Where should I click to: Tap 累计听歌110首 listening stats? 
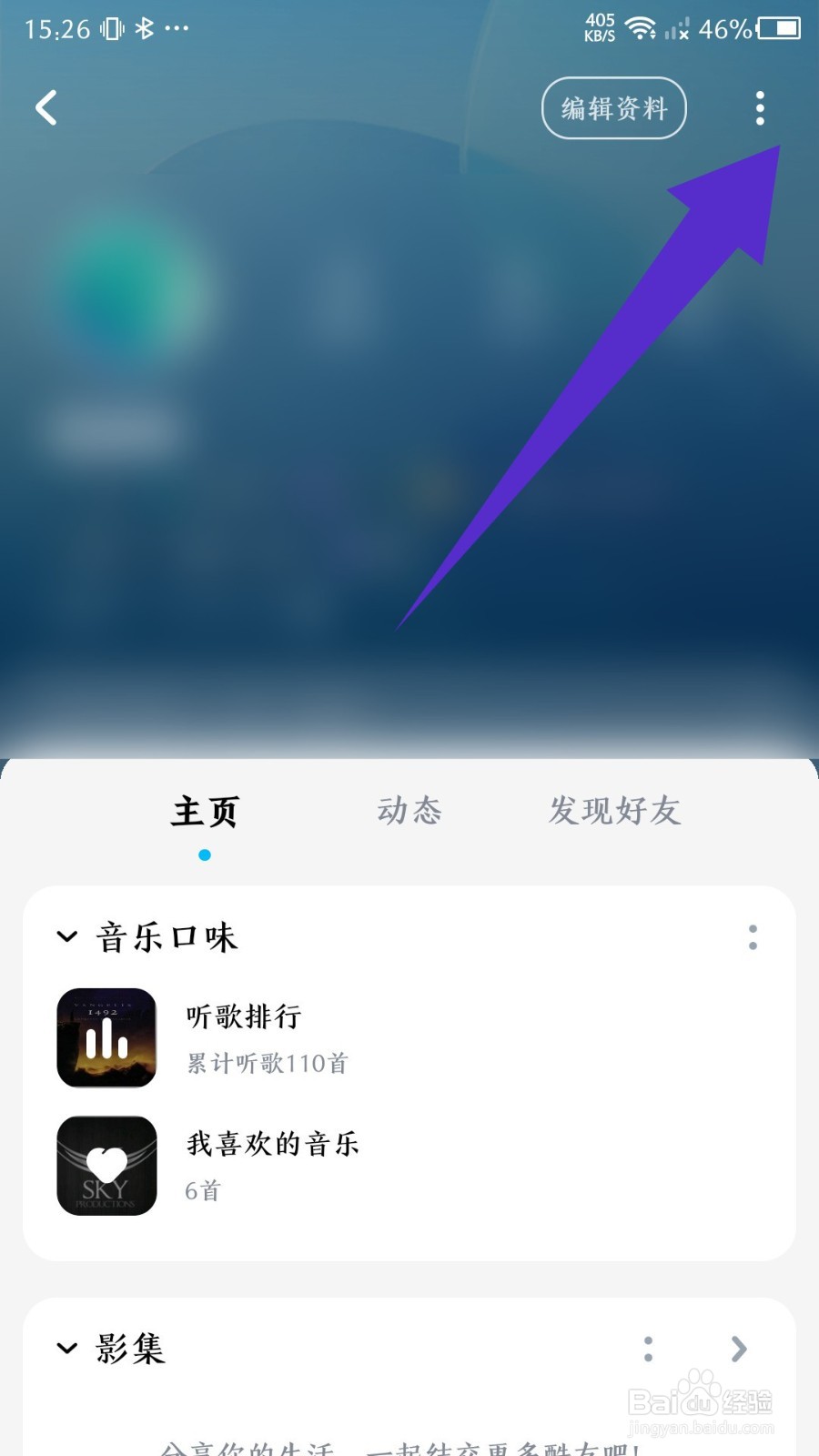264,1063
